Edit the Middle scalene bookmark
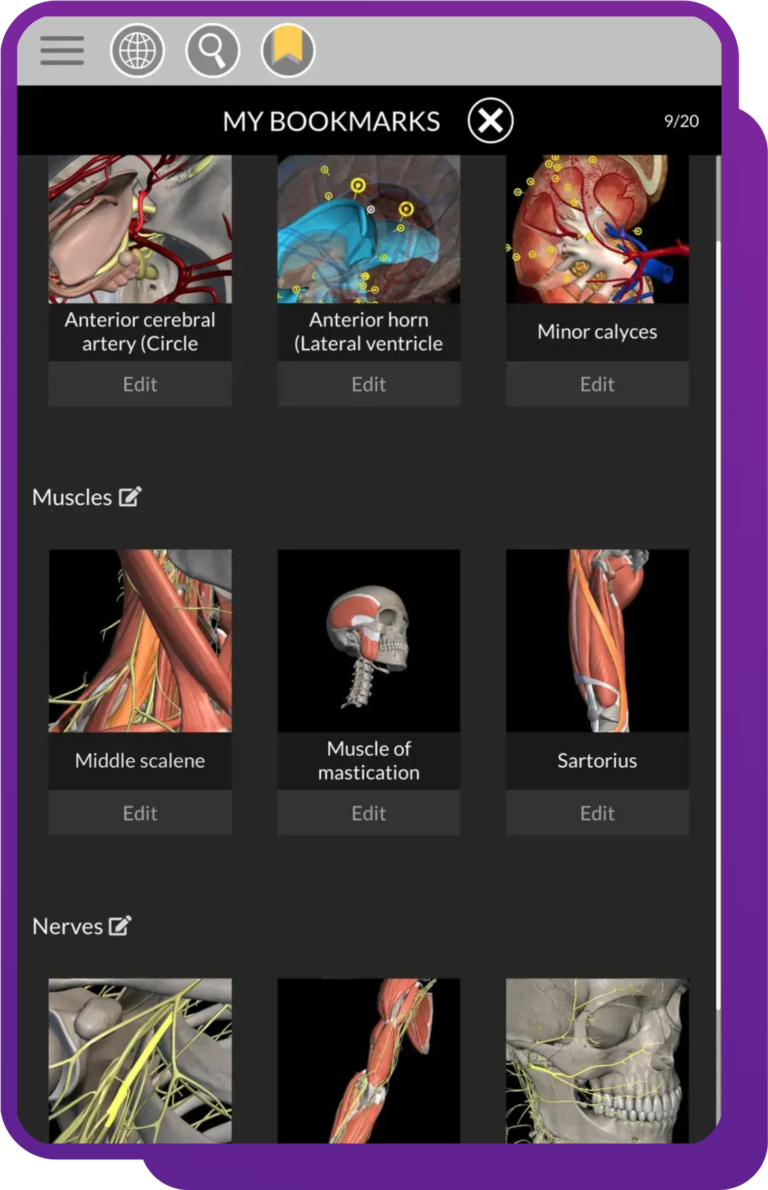Image resolution: width=768 pixels, height=1190 pixels. tap(140, 813)
